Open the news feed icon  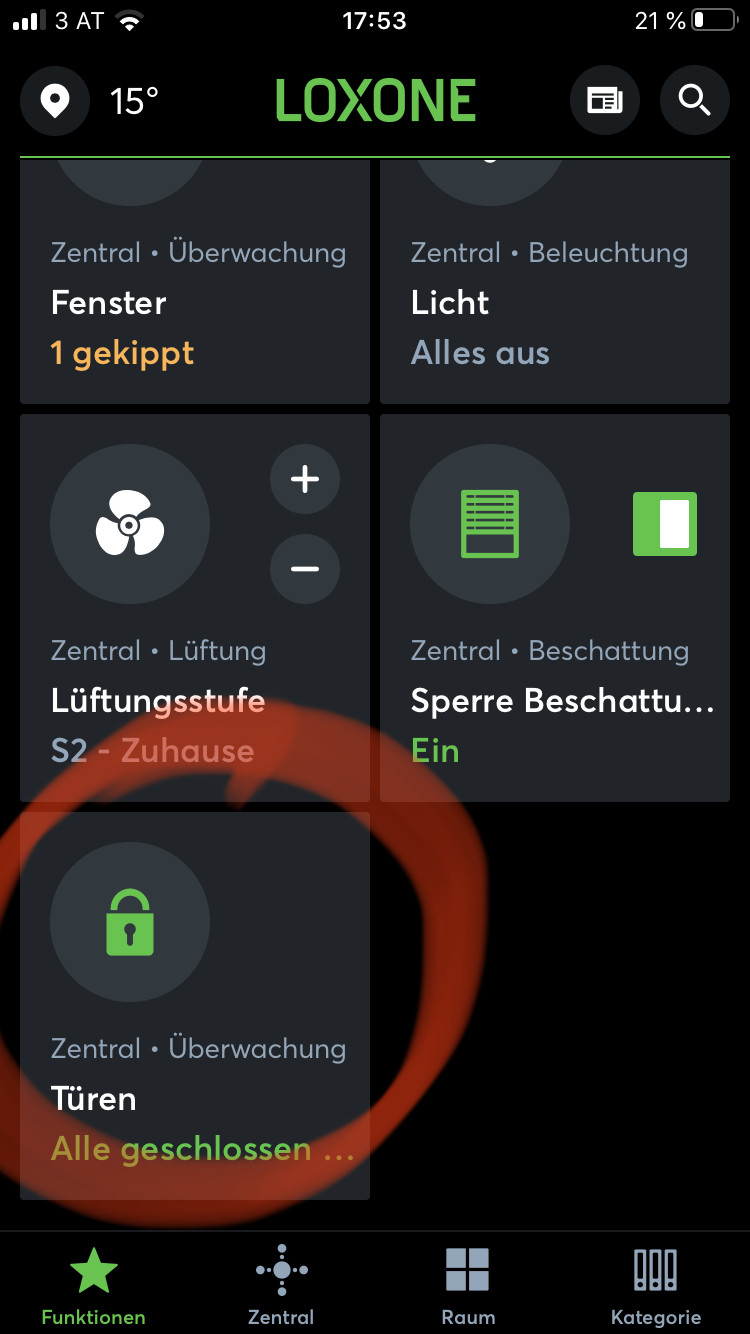tap(604, 101)
